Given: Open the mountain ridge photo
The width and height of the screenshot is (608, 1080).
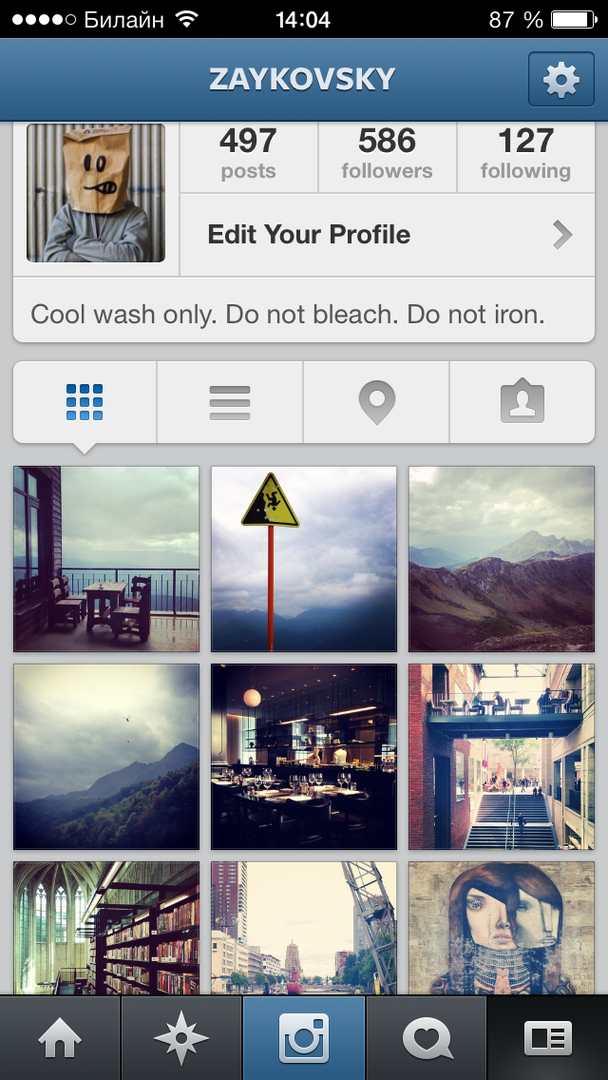Looking at the screenshot, I should point(501,559).
